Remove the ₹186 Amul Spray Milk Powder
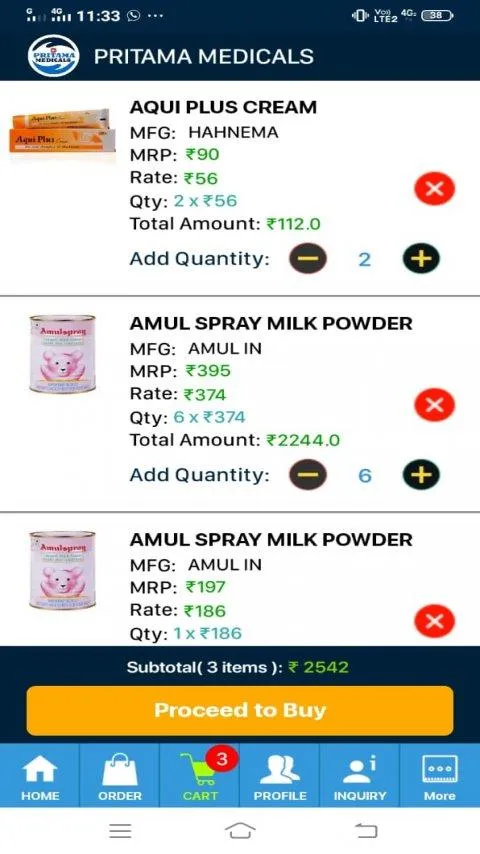 [434, 621]
